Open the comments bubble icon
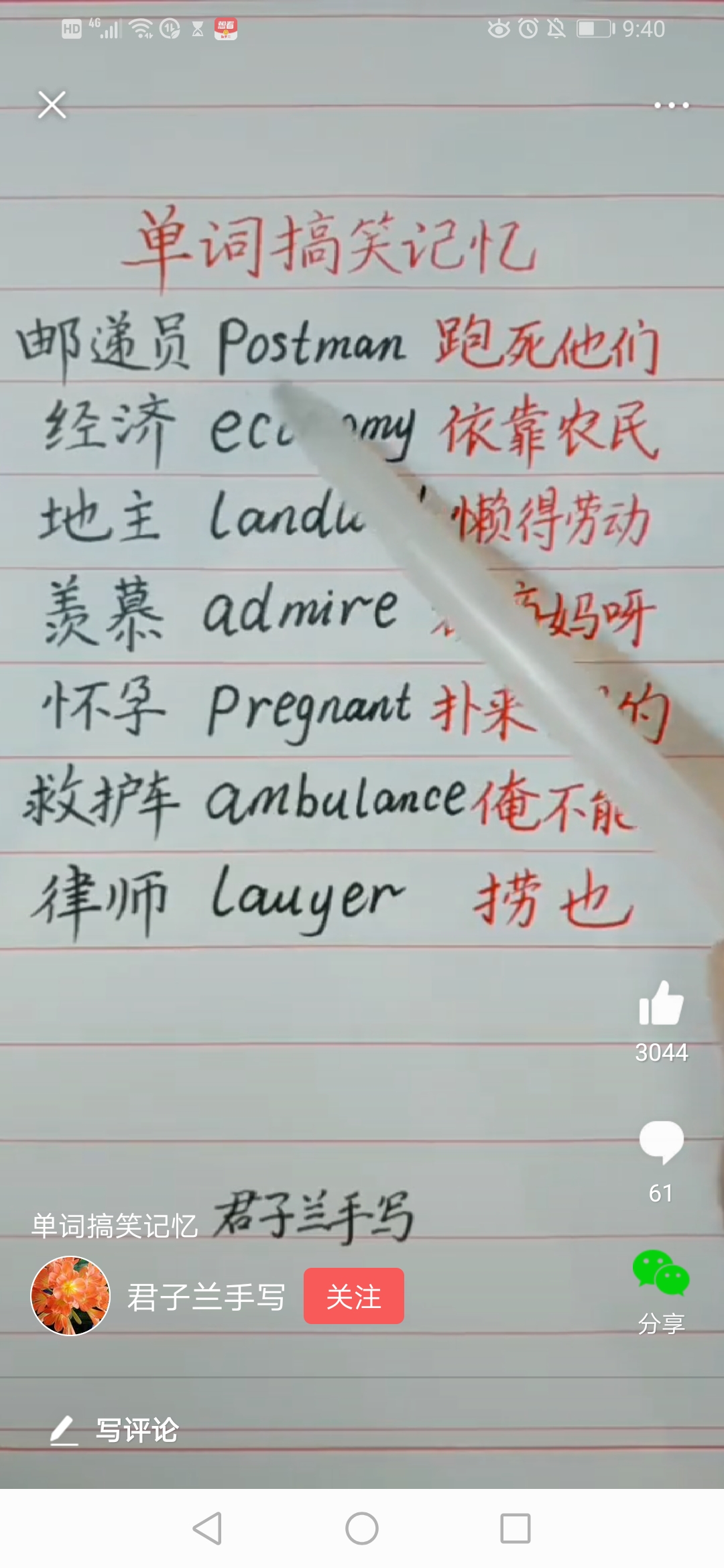The image size is (724, 1568). pyautogui.click(x=661, y=1142)
